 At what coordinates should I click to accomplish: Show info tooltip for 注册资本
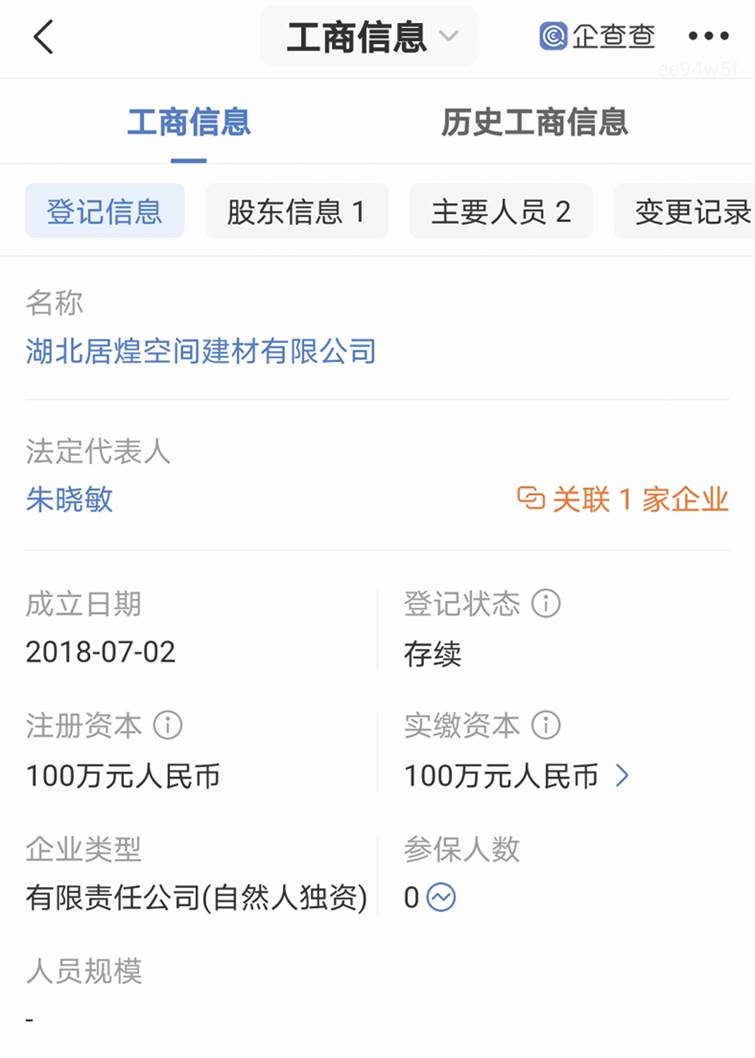pos(167,725)
